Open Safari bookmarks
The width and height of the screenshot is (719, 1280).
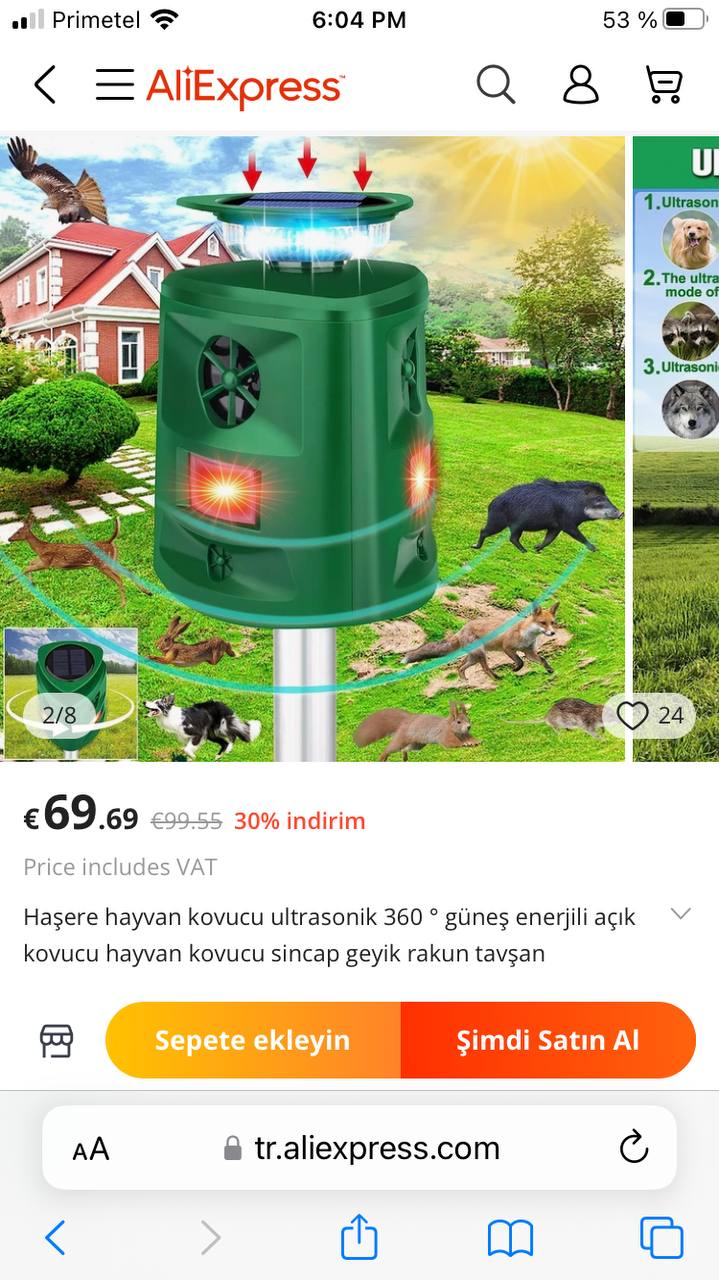pos(510,1238)
